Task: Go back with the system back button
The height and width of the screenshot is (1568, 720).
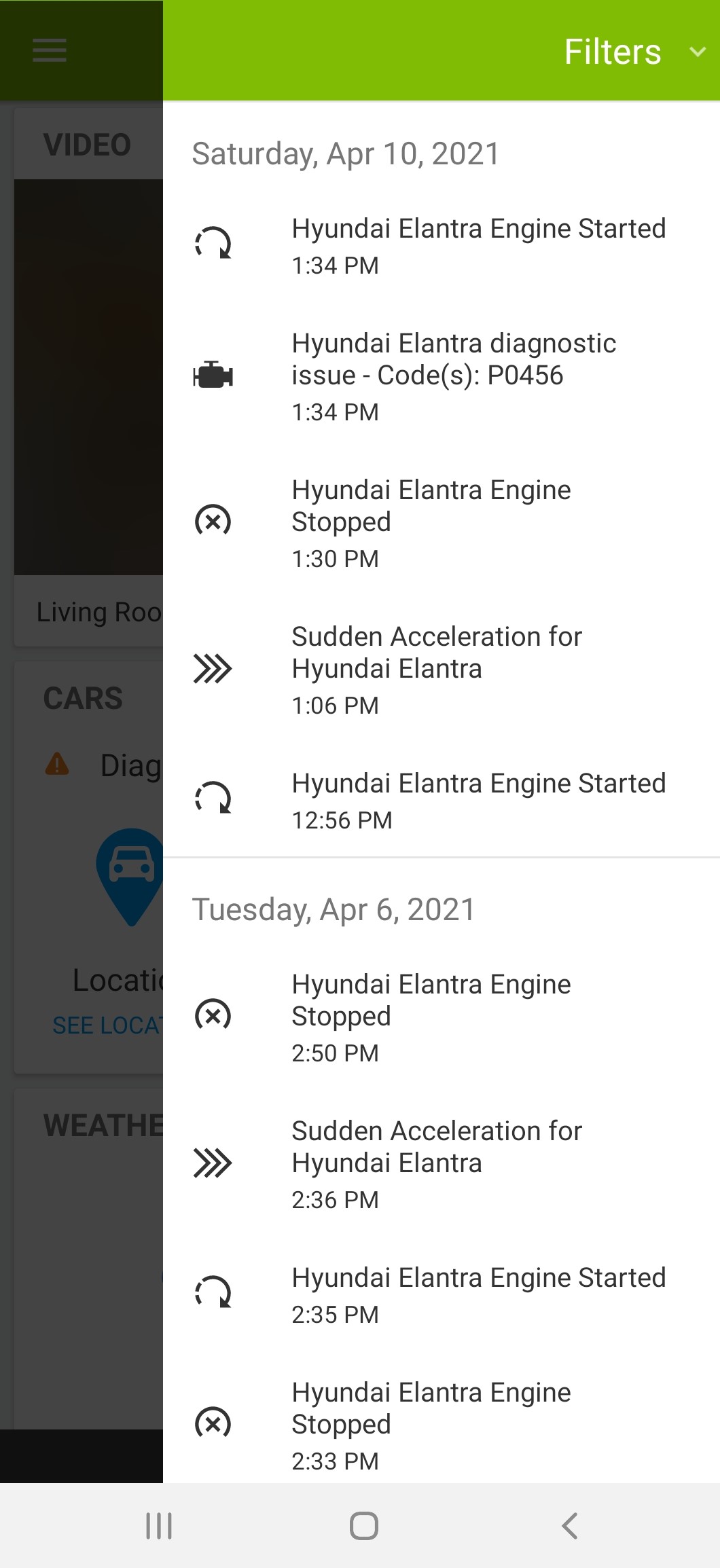Action: click(569, 1526)
